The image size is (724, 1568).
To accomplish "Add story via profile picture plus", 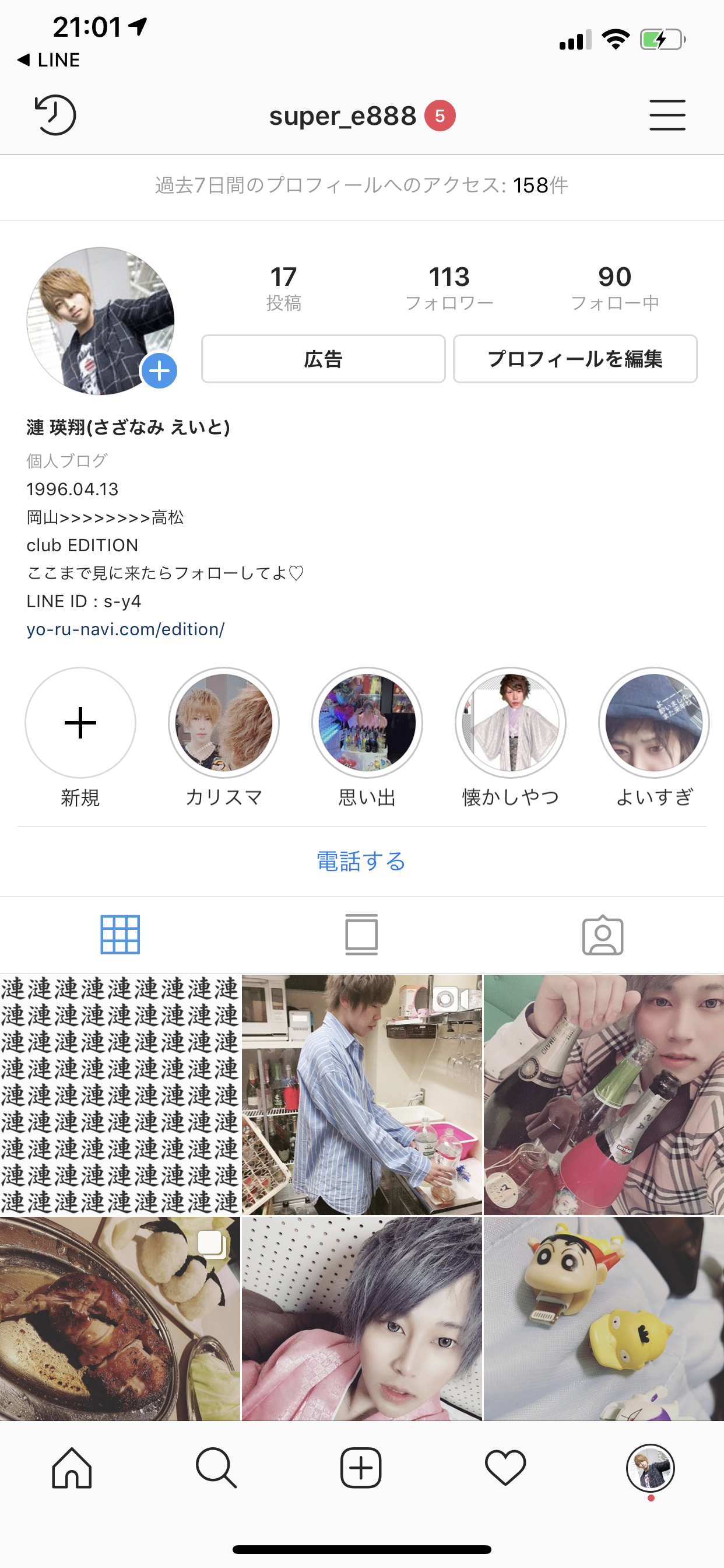I will [x=159, y=370].
